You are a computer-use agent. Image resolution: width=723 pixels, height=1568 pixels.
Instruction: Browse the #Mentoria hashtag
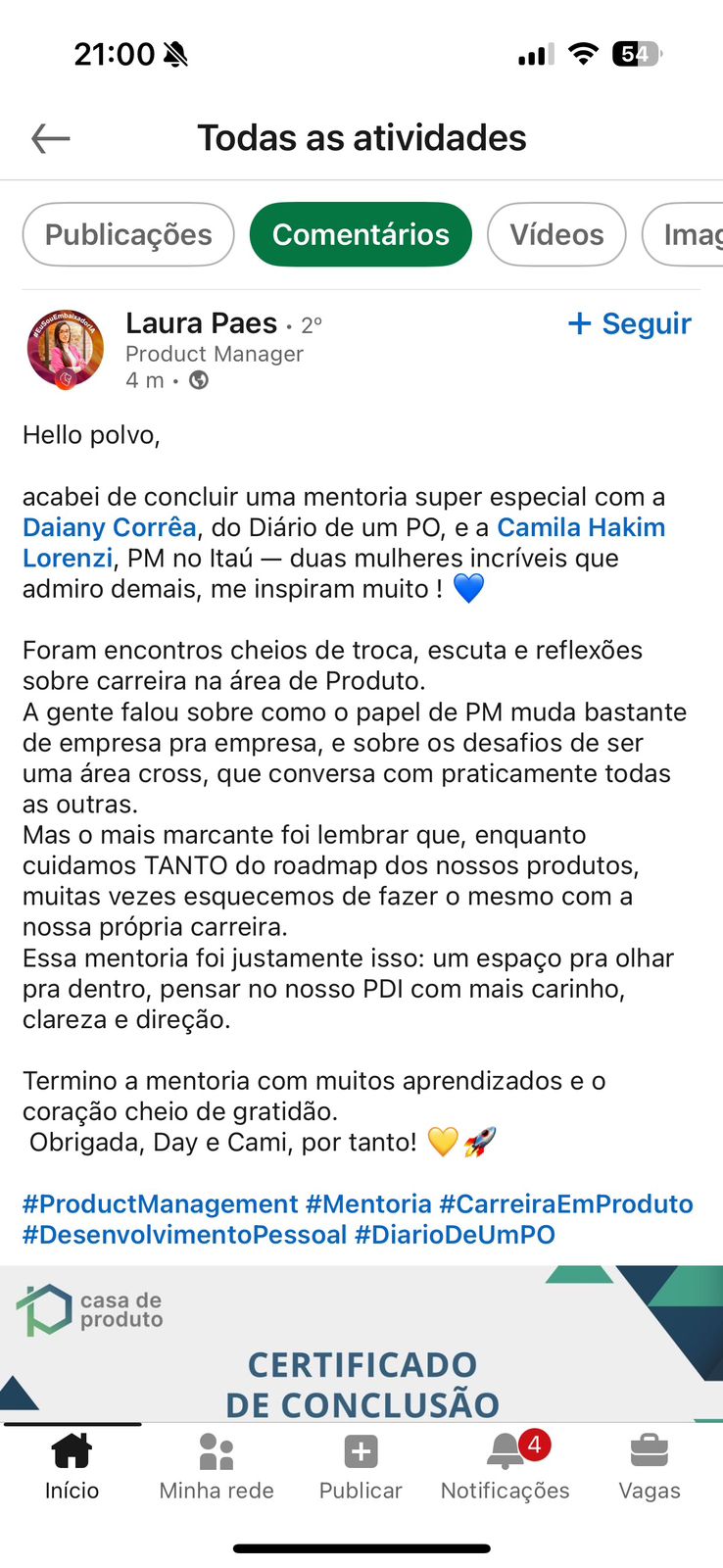pyautogui.click(x=368, y=1203)
